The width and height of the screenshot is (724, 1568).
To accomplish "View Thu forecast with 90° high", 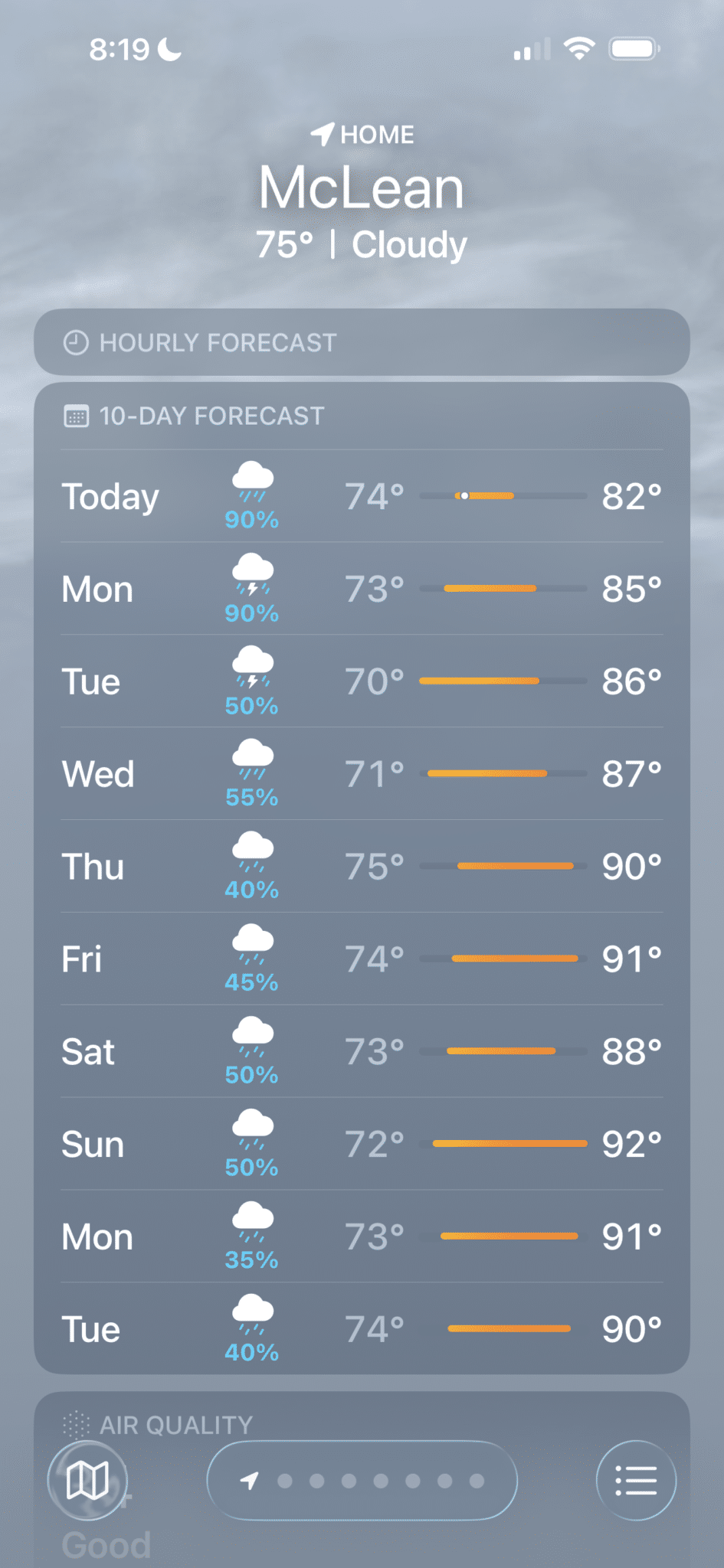I will click(362, 866).
